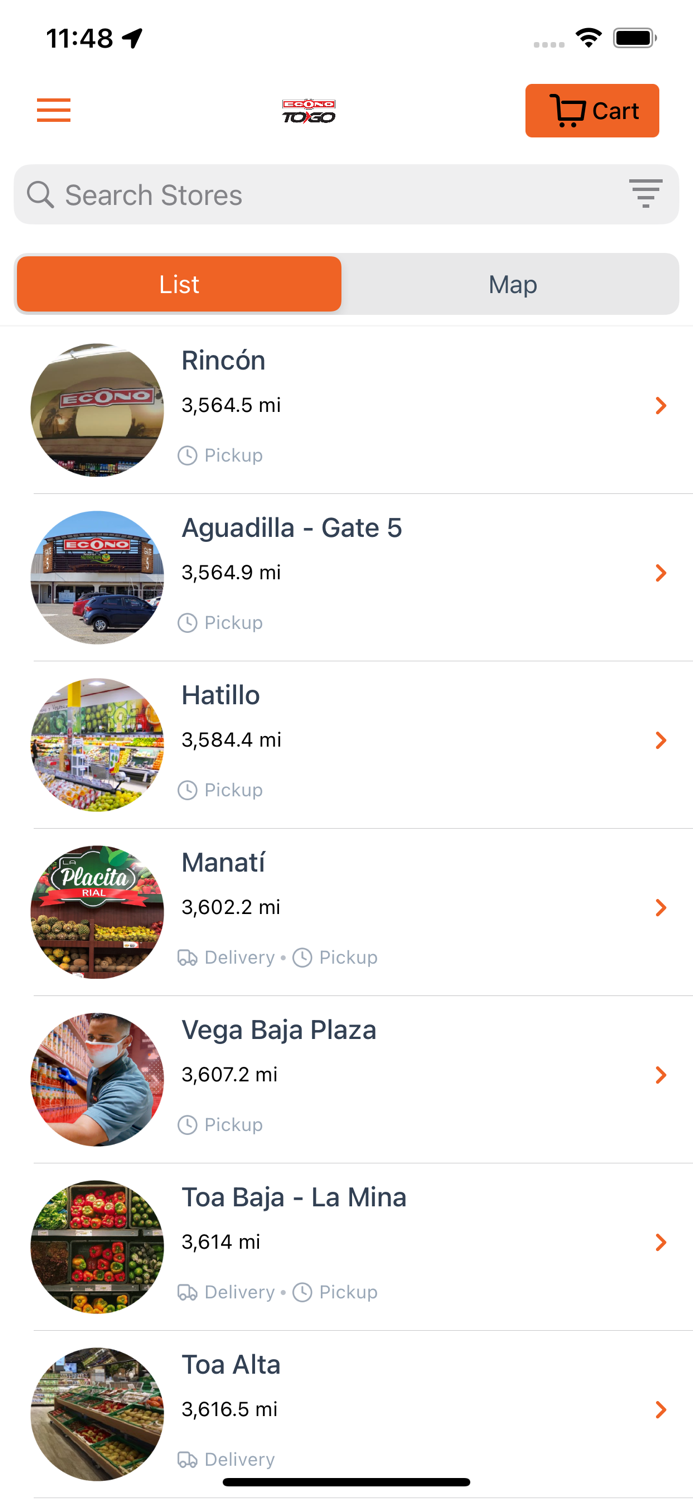Open the hamburger menu
This screenshot has height=1500, width=693.
tap(54, 110)
